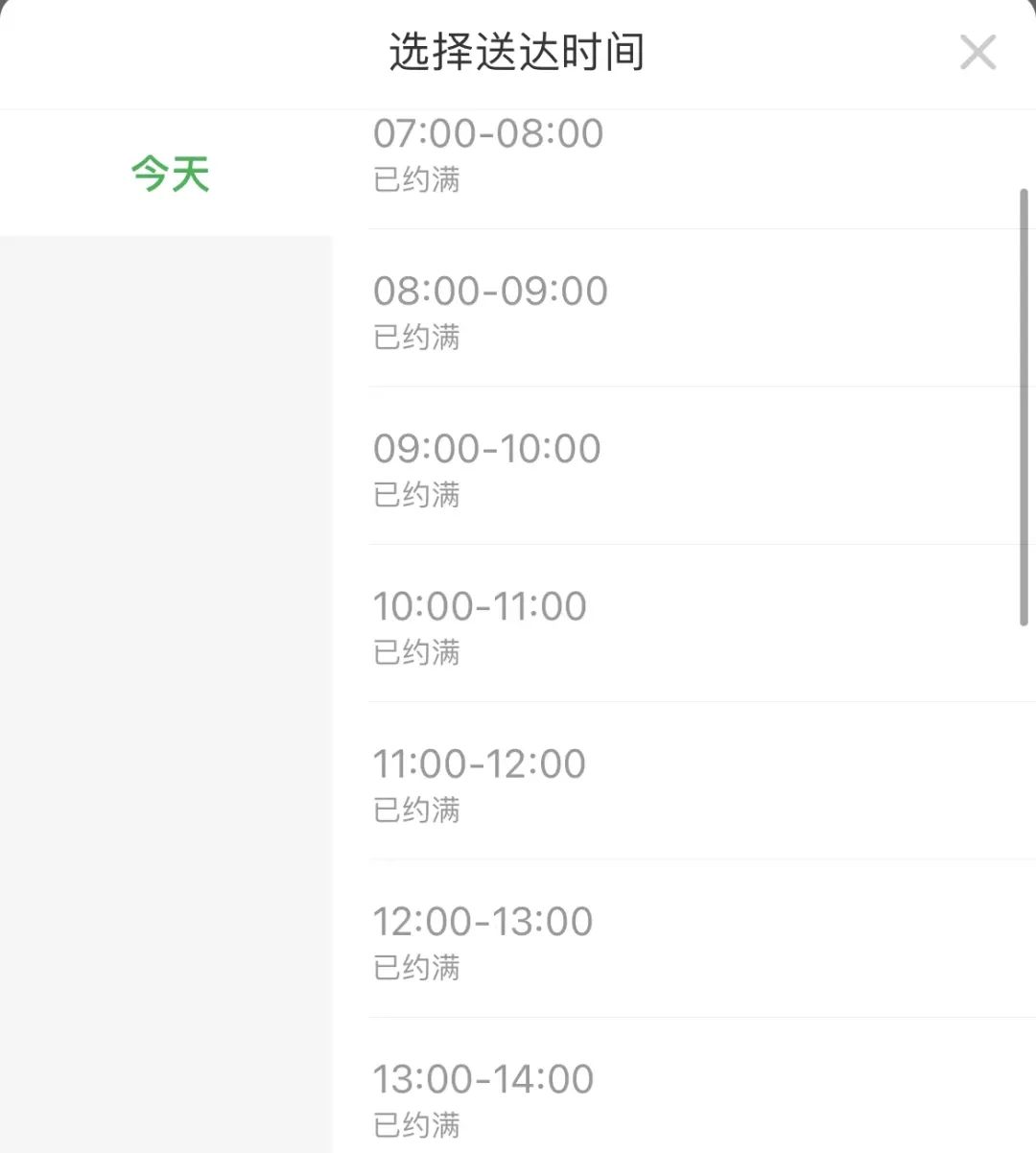The height and width of the screenshot is (1153, 1036).
Task: Click the 已约满 label under 08:00-09:00
Action: (416, 338)
